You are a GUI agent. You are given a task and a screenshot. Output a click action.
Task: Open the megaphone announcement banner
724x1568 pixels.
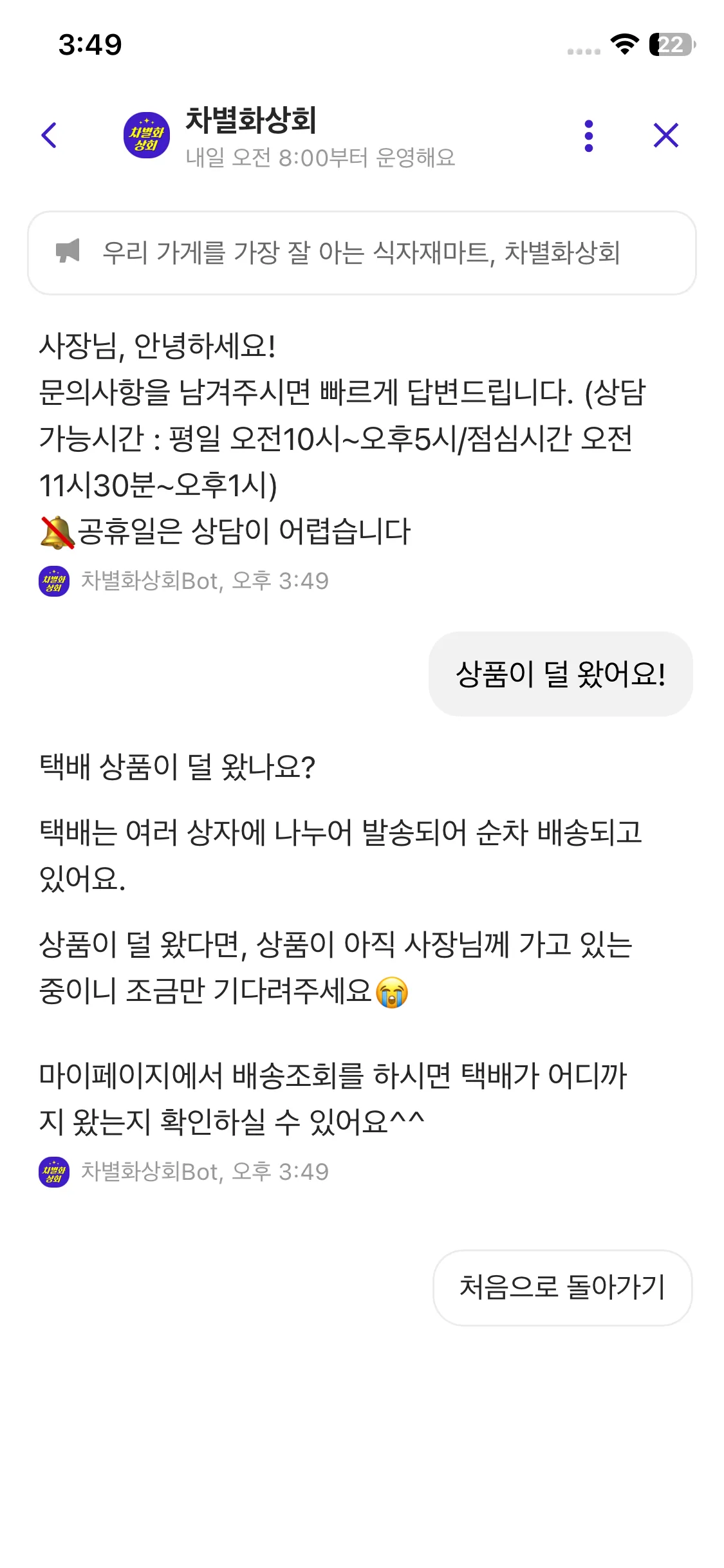362,253
